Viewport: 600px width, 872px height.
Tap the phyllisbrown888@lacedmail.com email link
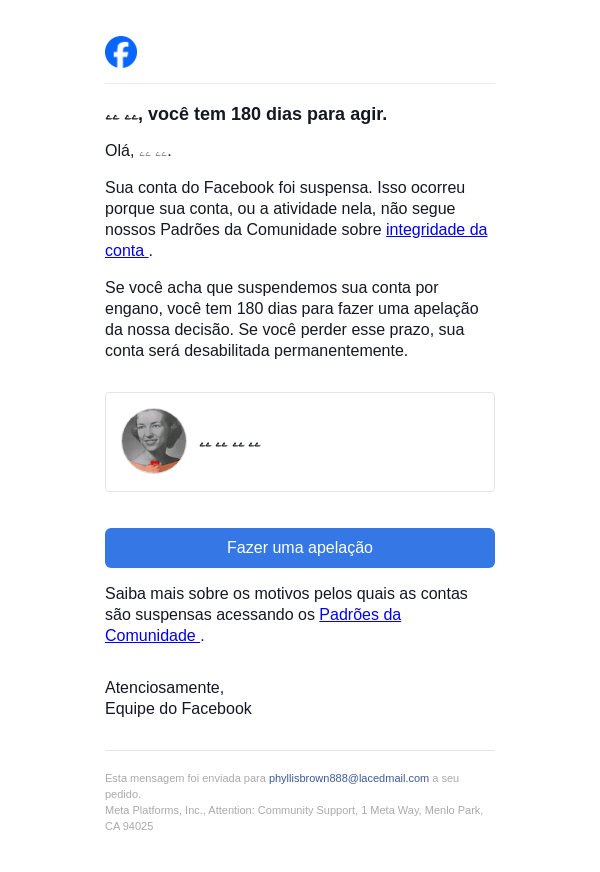click(348, 778)
